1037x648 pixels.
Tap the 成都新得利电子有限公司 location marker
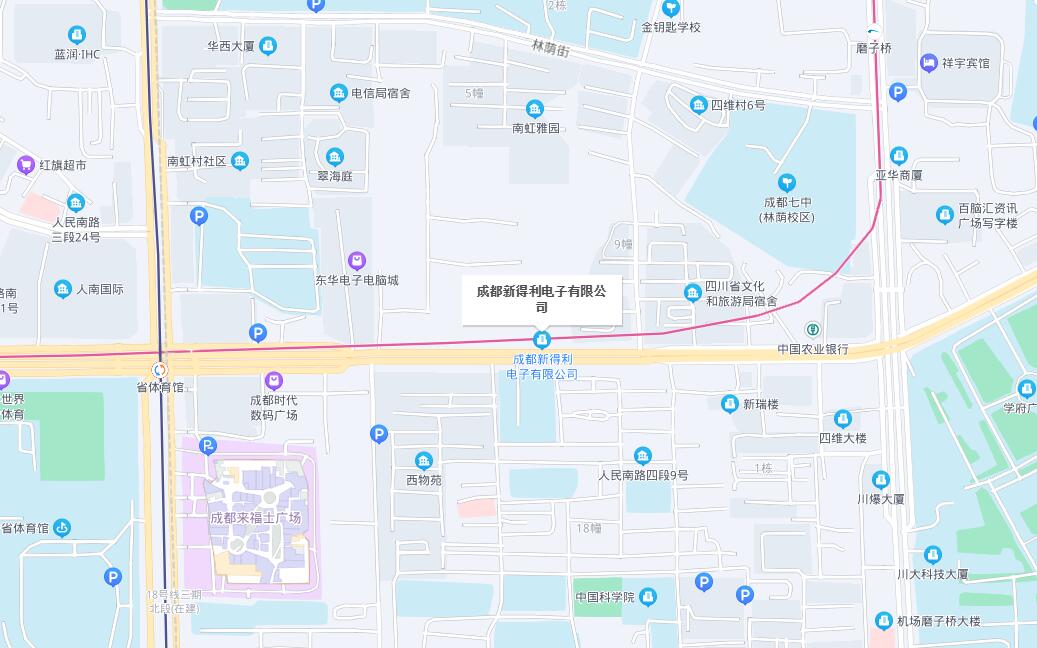tap(542, 340)
